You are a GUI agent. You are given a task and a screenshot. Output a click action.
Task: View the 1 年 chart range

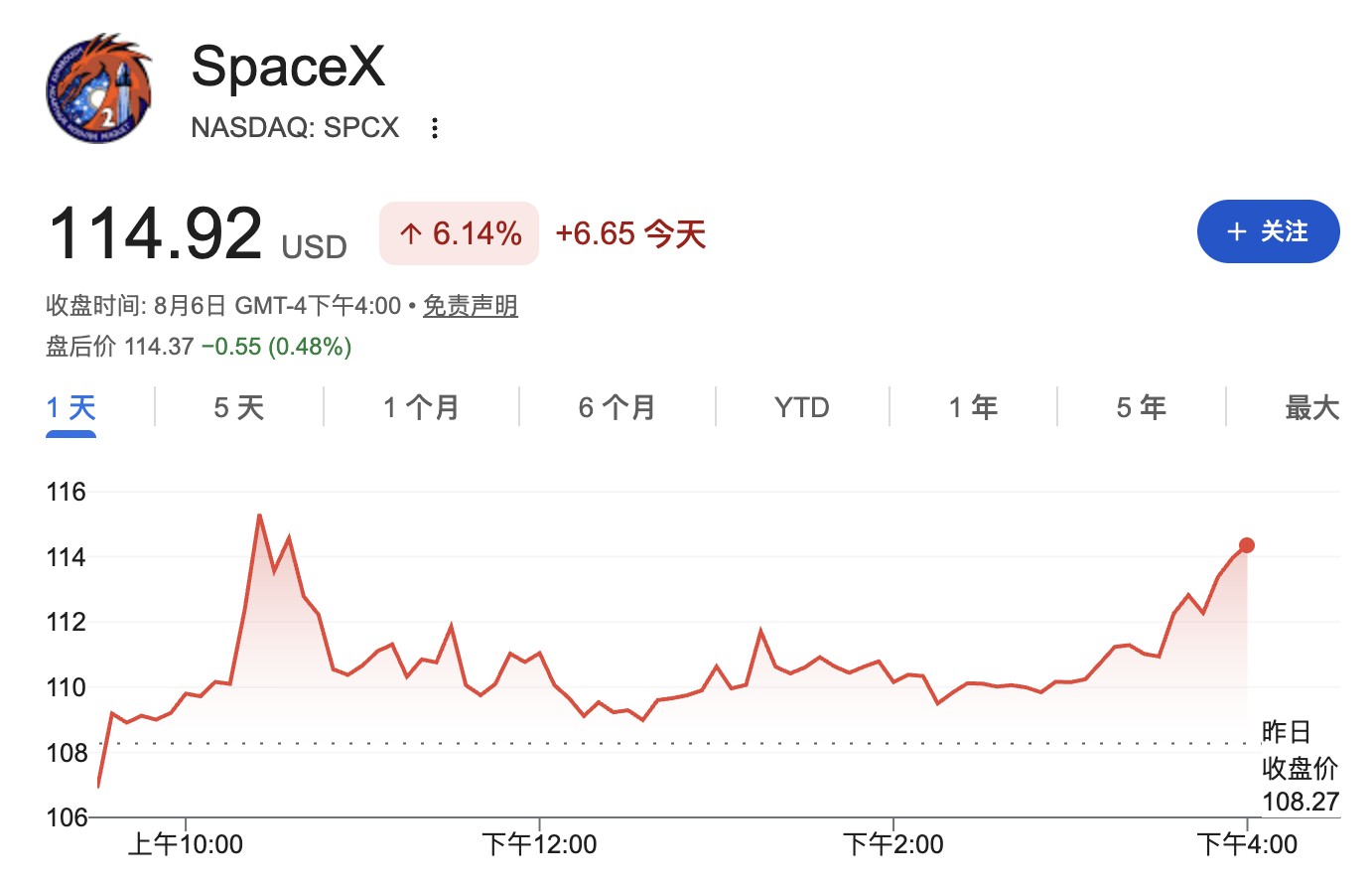pos(973,407)
